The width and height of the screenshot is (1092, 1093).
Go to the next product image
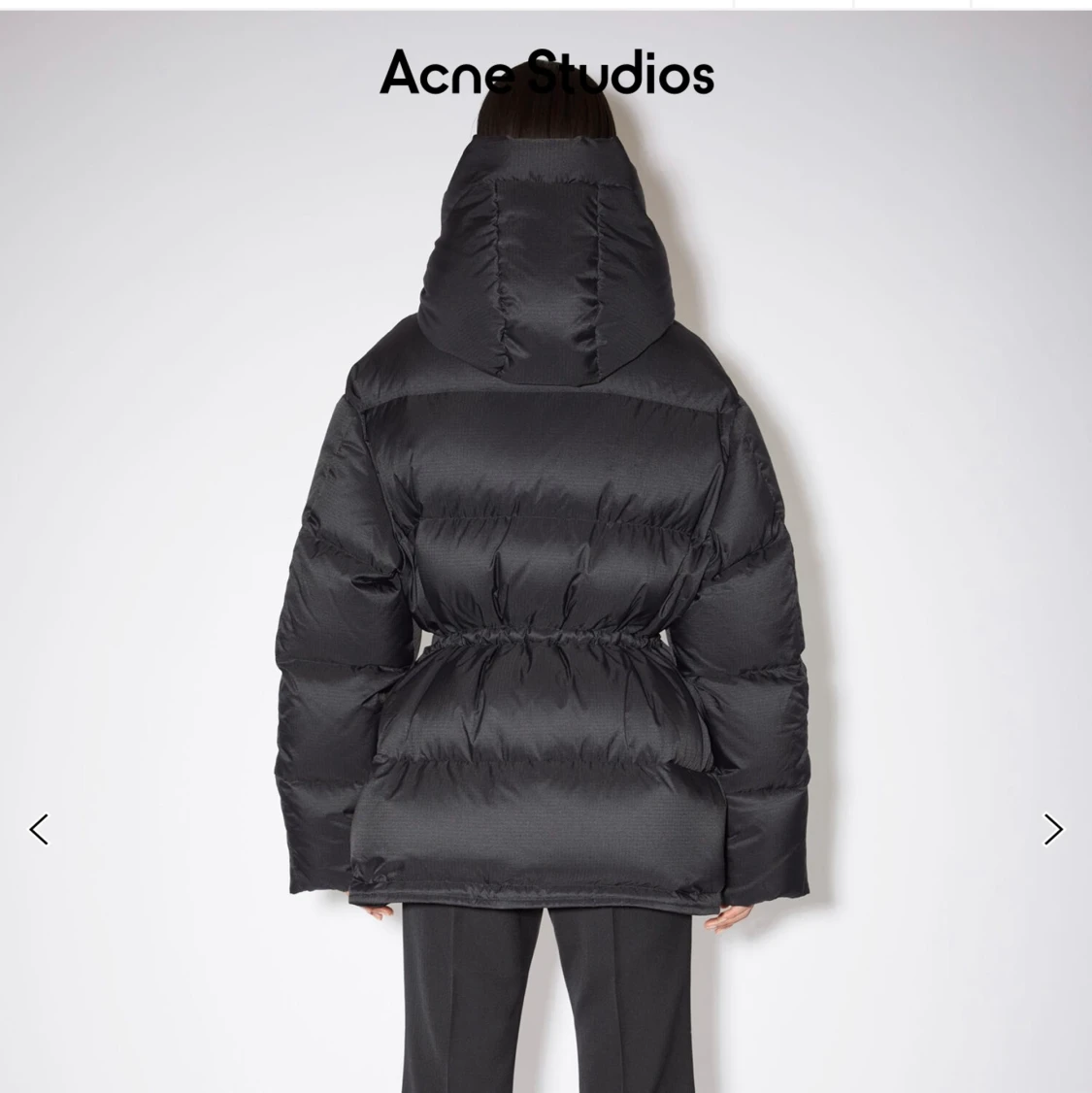1053,830
